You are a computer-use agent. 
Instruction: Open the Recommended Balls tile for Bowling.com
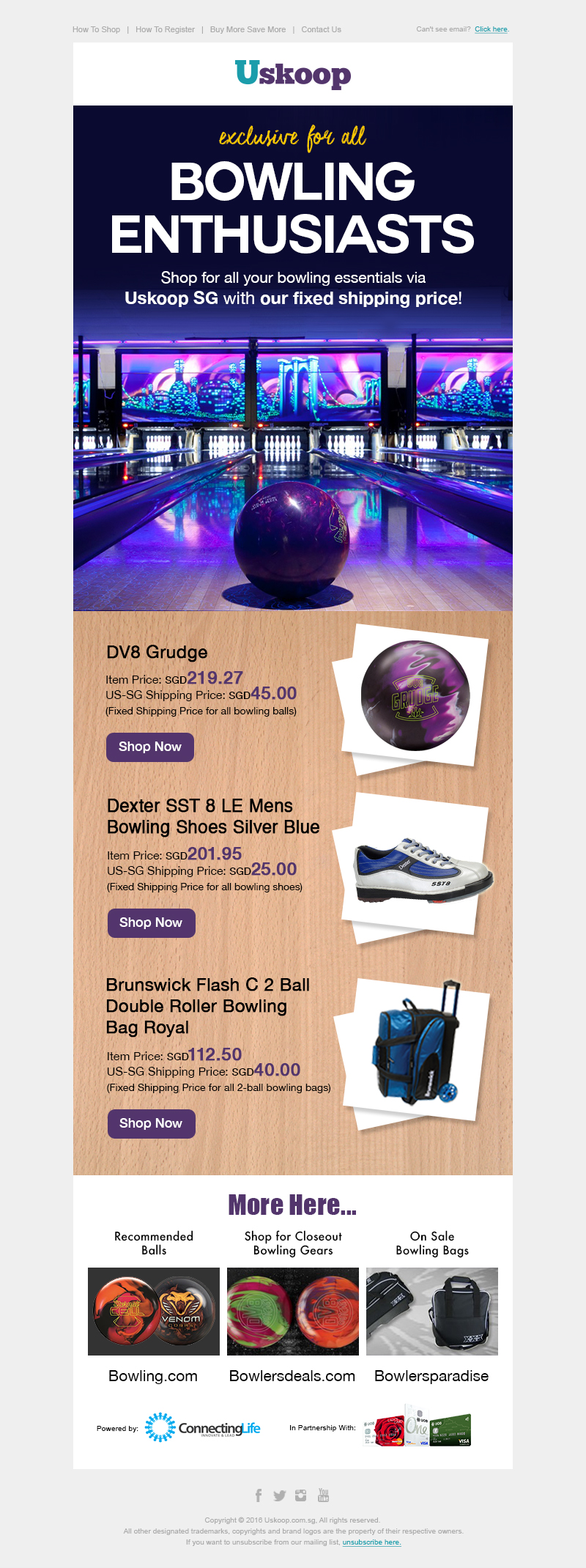coord(154,1311)
